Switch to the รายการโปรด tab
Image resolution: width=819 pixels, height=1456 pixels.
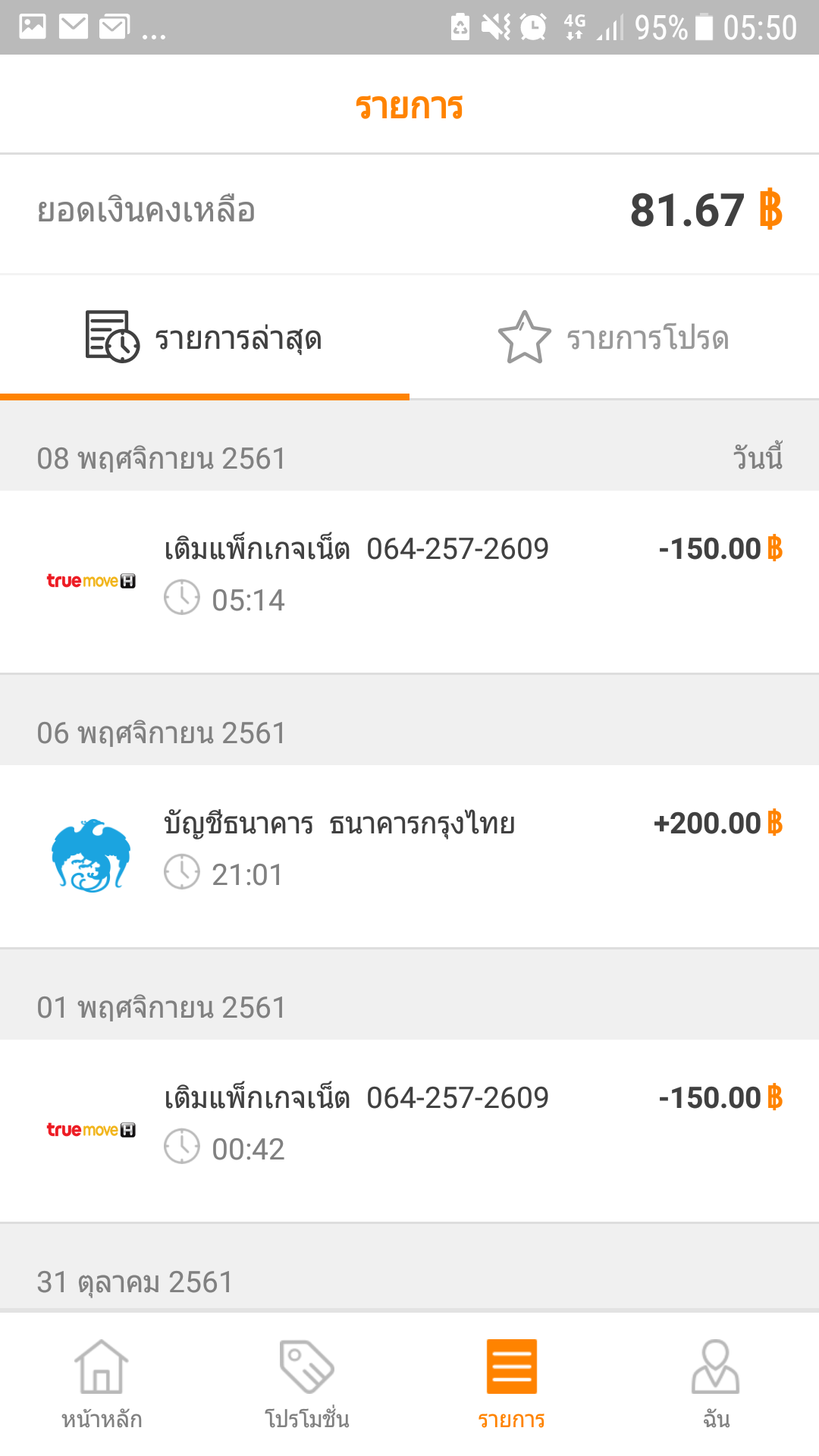(614, 338)
